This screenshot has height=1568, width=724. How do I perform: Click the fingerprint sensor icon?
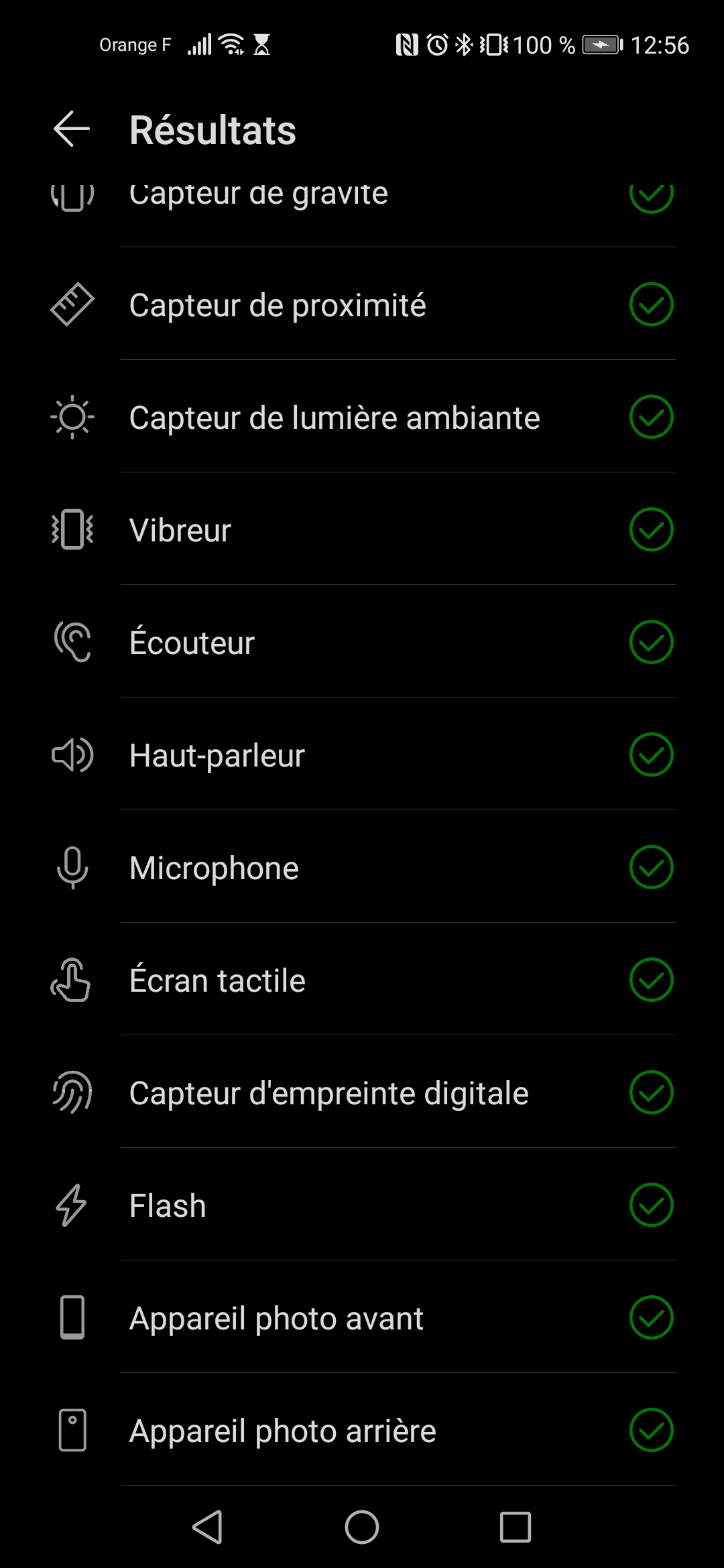72,1092
